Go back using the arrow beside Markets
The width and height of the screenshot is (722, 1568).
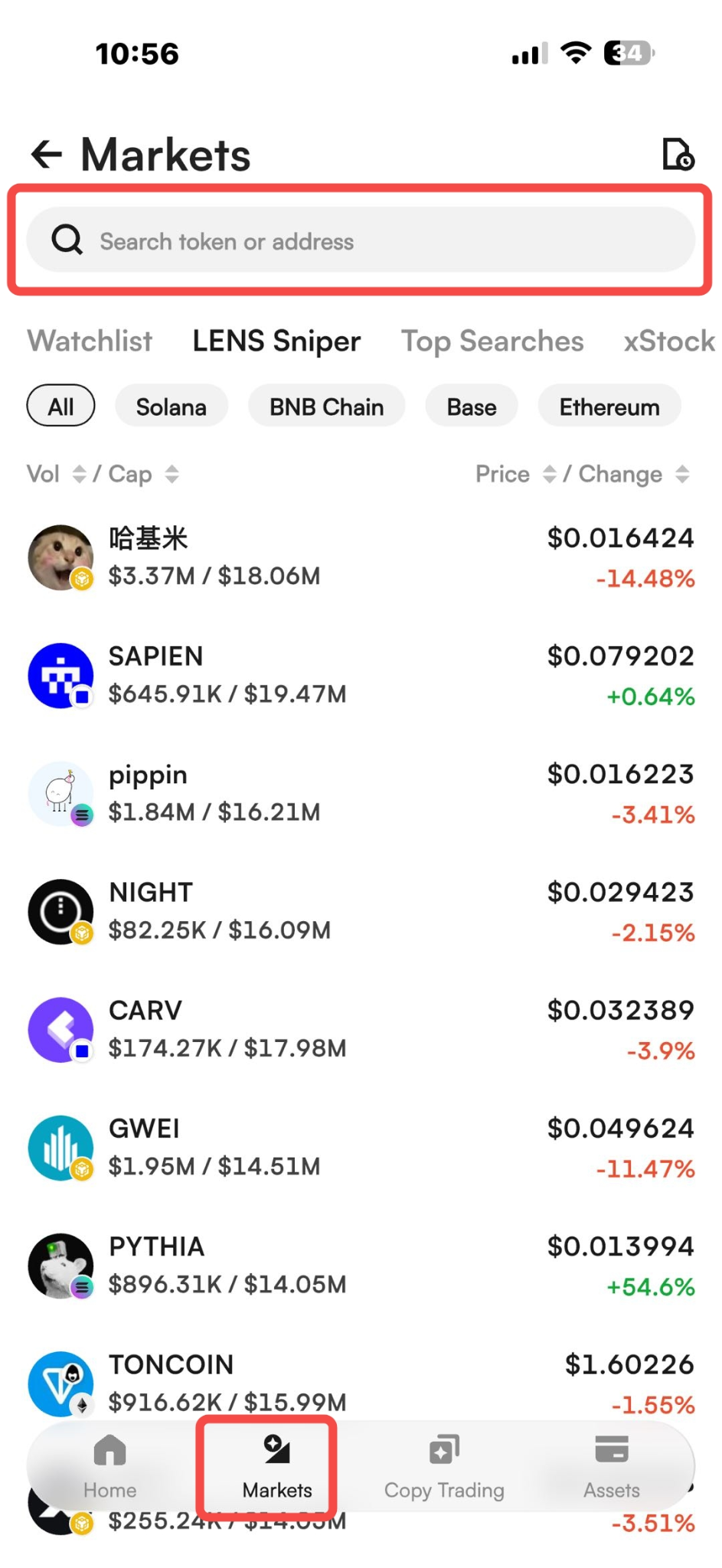[x=46, y=155]
